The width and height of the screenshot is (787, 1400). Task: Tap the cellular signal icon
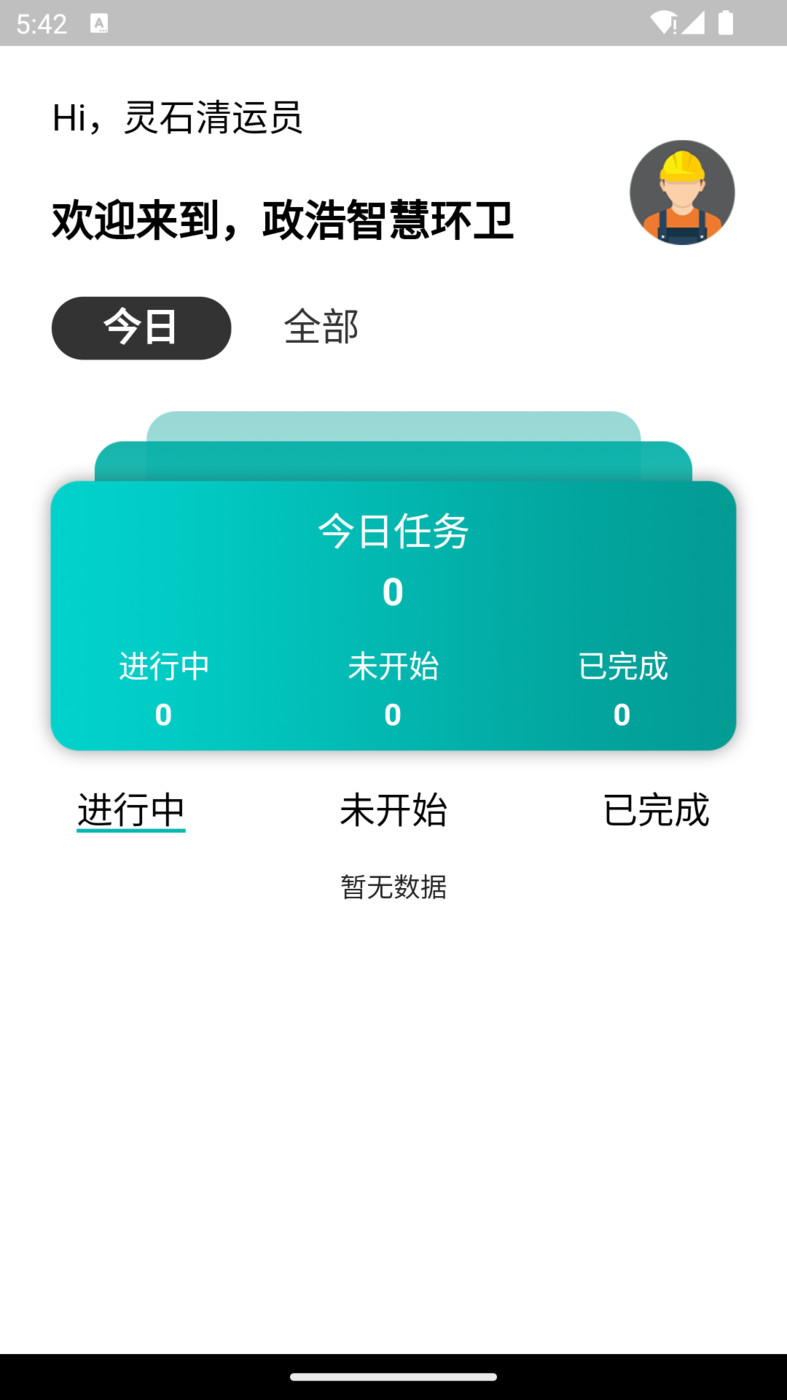pyautogui.click(x=692, y=23)
